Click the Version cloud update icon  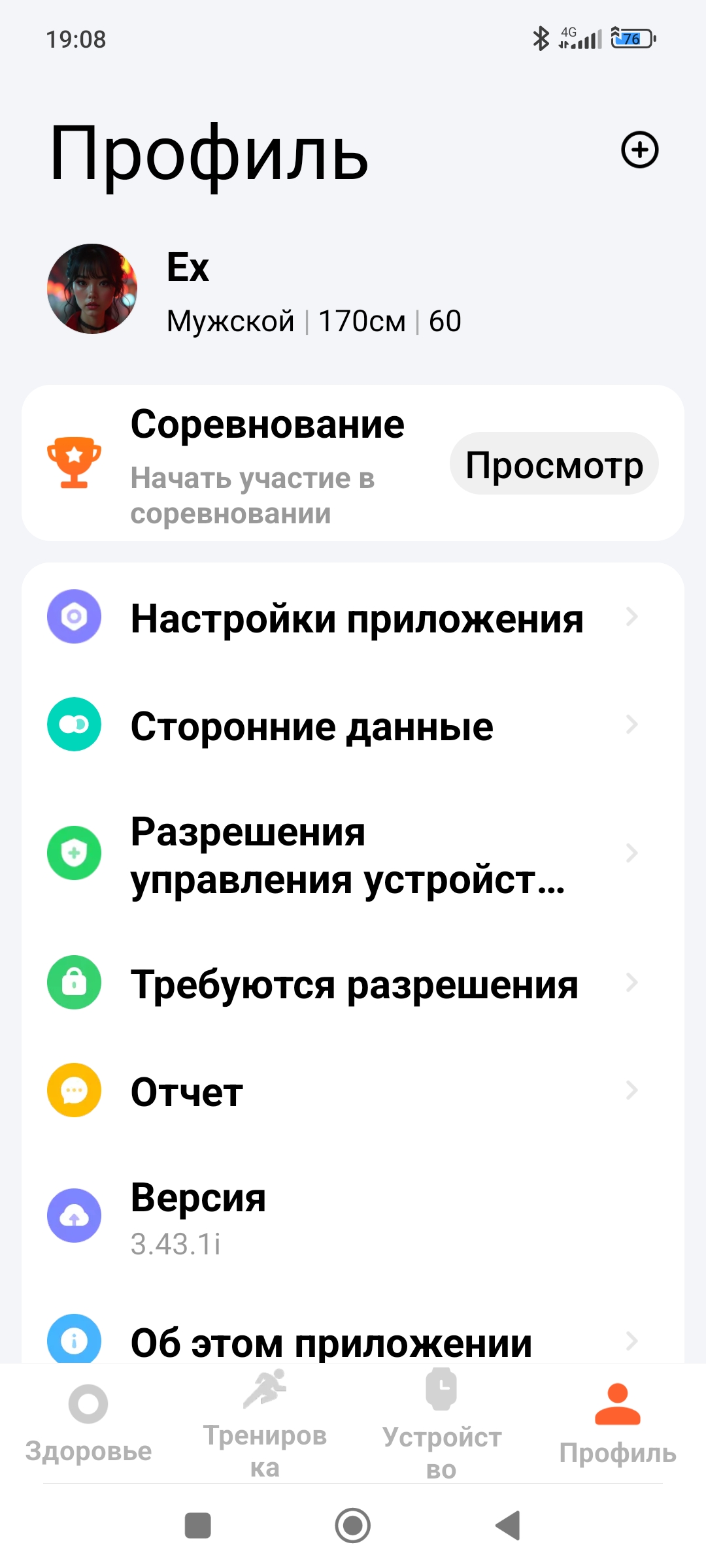point(73,1214)
